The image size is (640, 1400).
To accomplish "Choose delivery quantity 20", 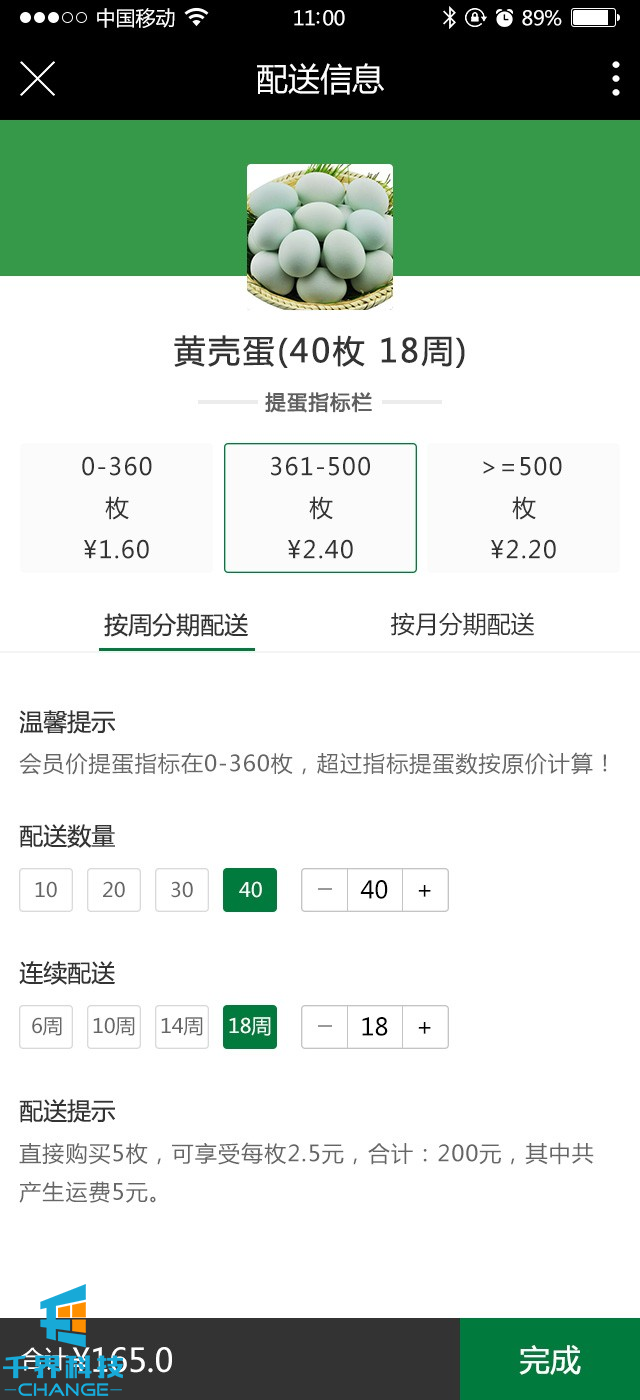I will click(114, 890).
